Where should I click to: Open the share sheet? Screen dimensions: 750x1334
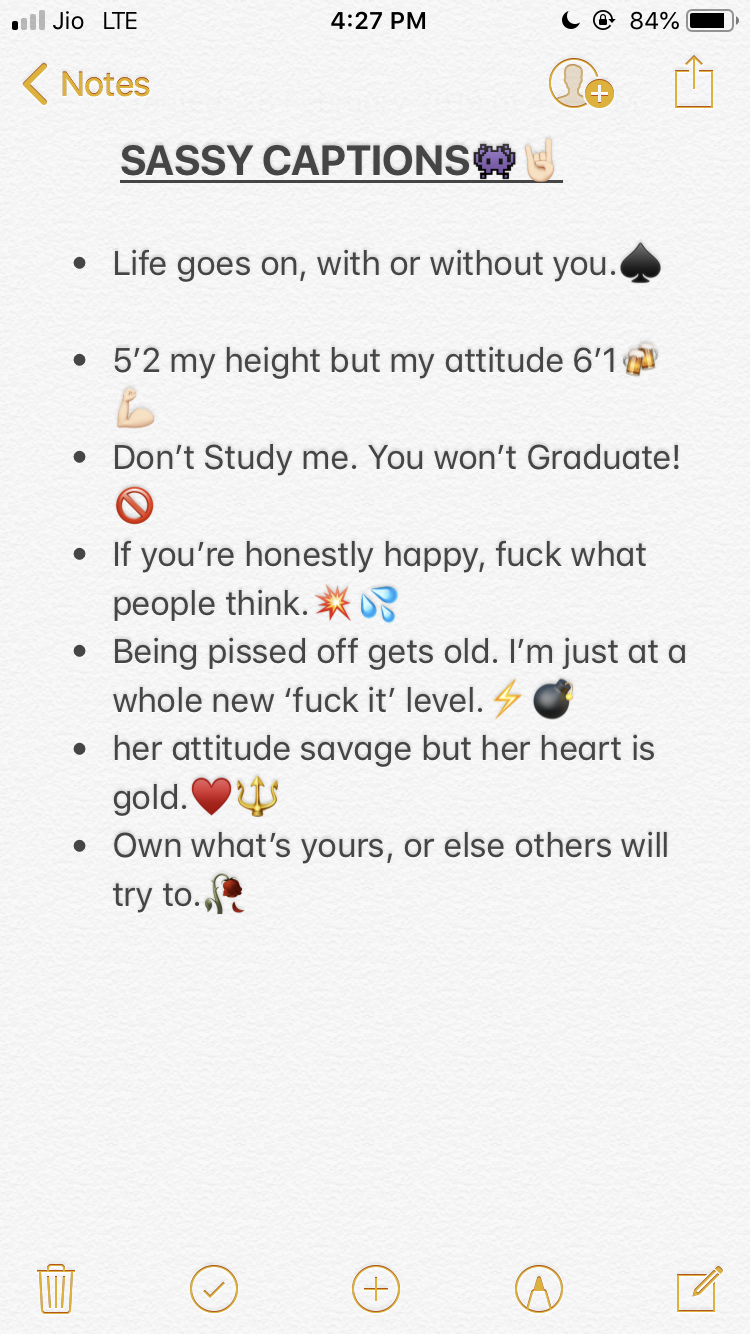693,82
